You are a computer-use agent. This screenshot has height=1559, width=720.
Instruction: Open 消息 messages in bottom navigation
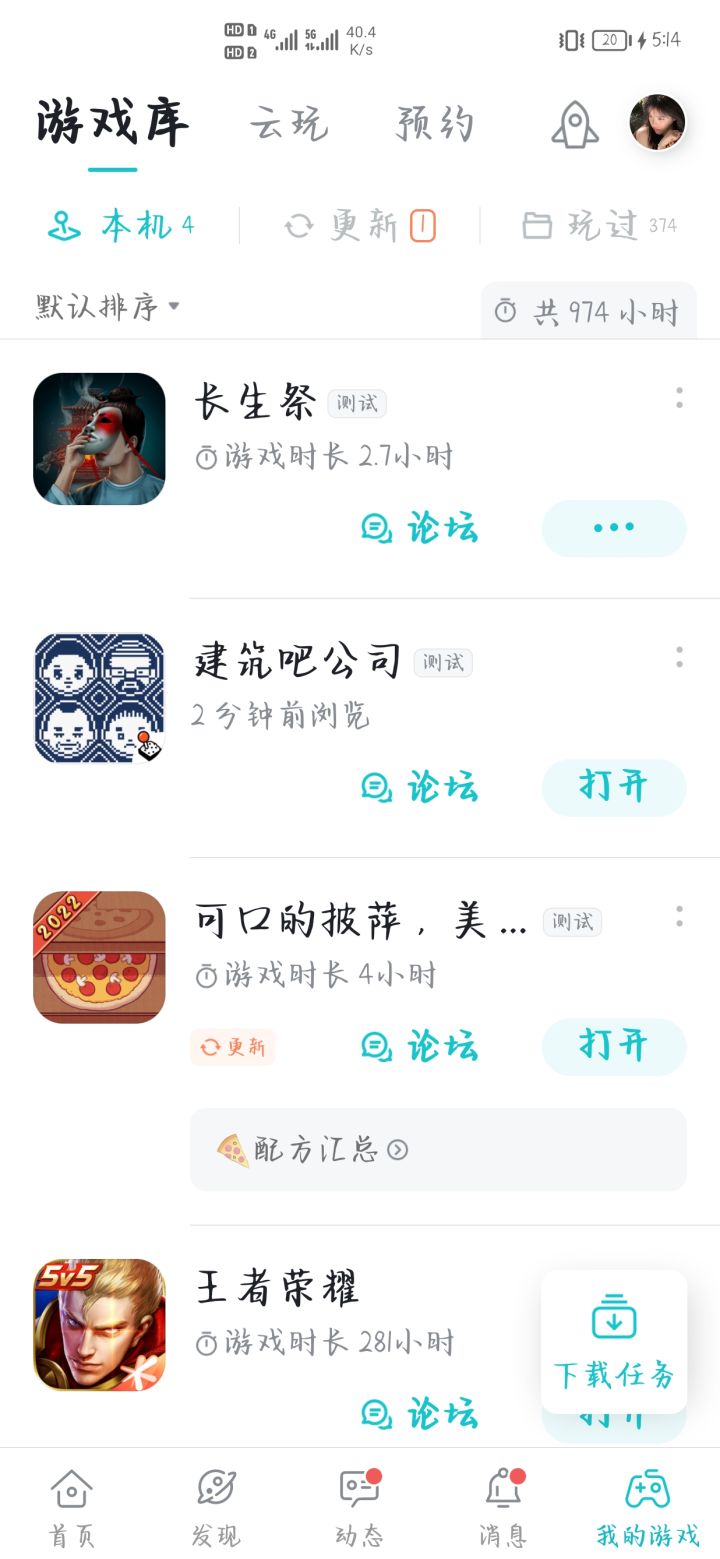click(x=502, y=1500)
